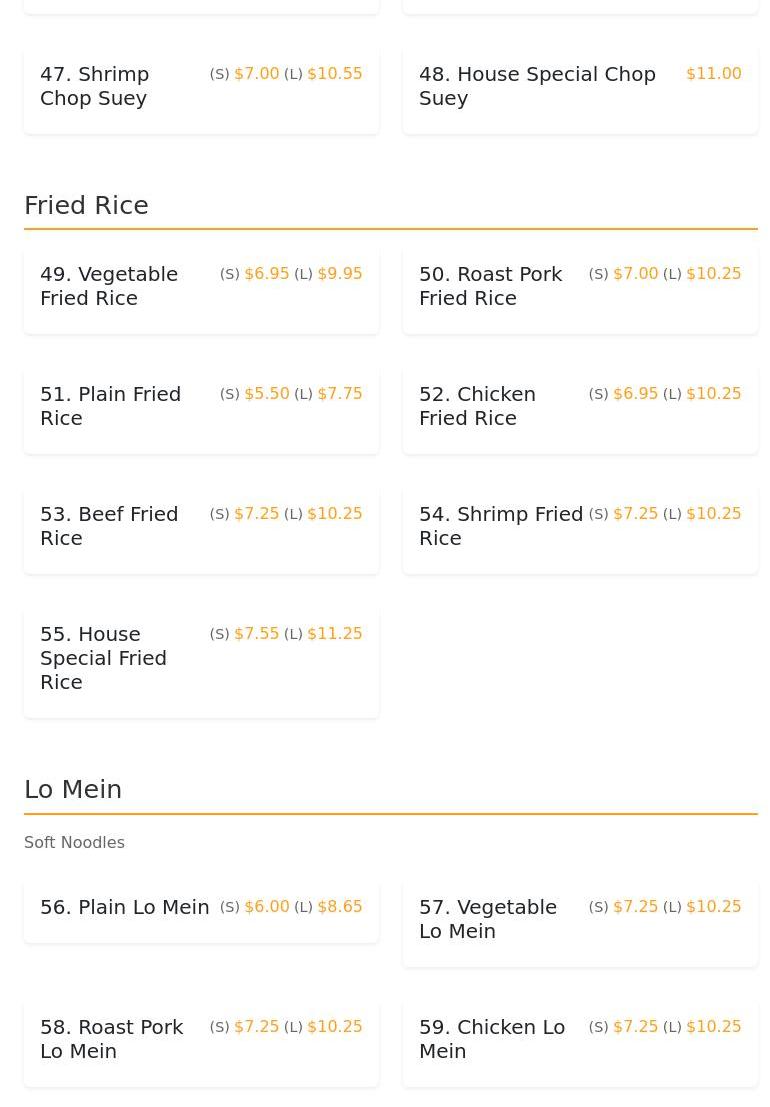Choose 49. Vegetable Fried Rice
Screen dimensions: 770x1107
(x=201, y=287)
